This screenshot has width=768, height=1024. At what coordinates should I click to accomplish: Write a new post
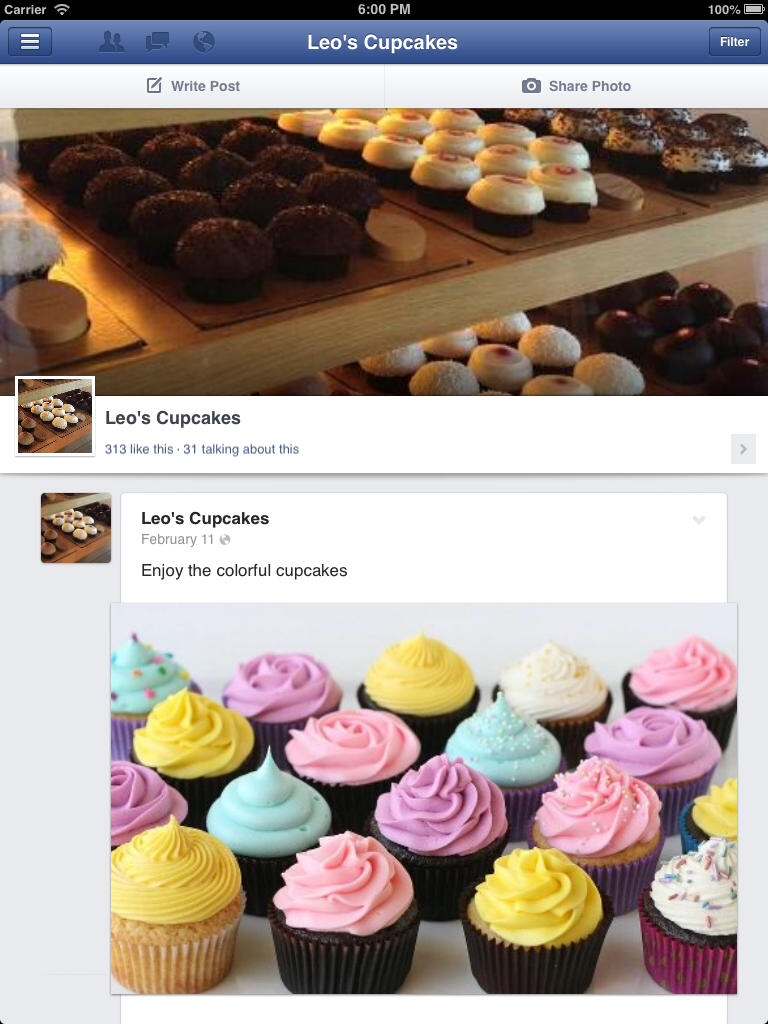193,86
